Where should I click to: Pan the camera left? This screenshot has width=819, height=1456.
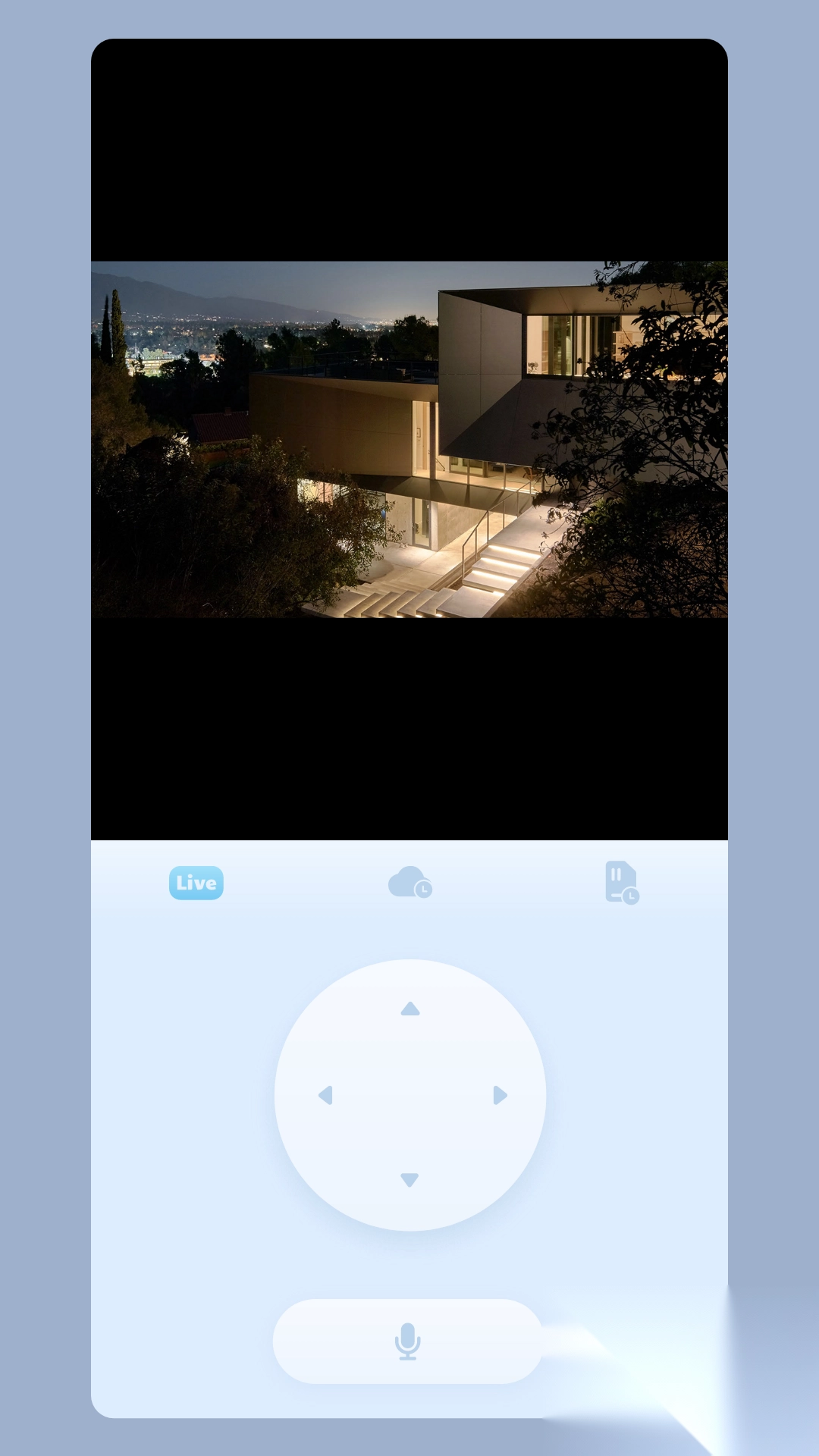pyautogui.click(x=326, y=1095)
